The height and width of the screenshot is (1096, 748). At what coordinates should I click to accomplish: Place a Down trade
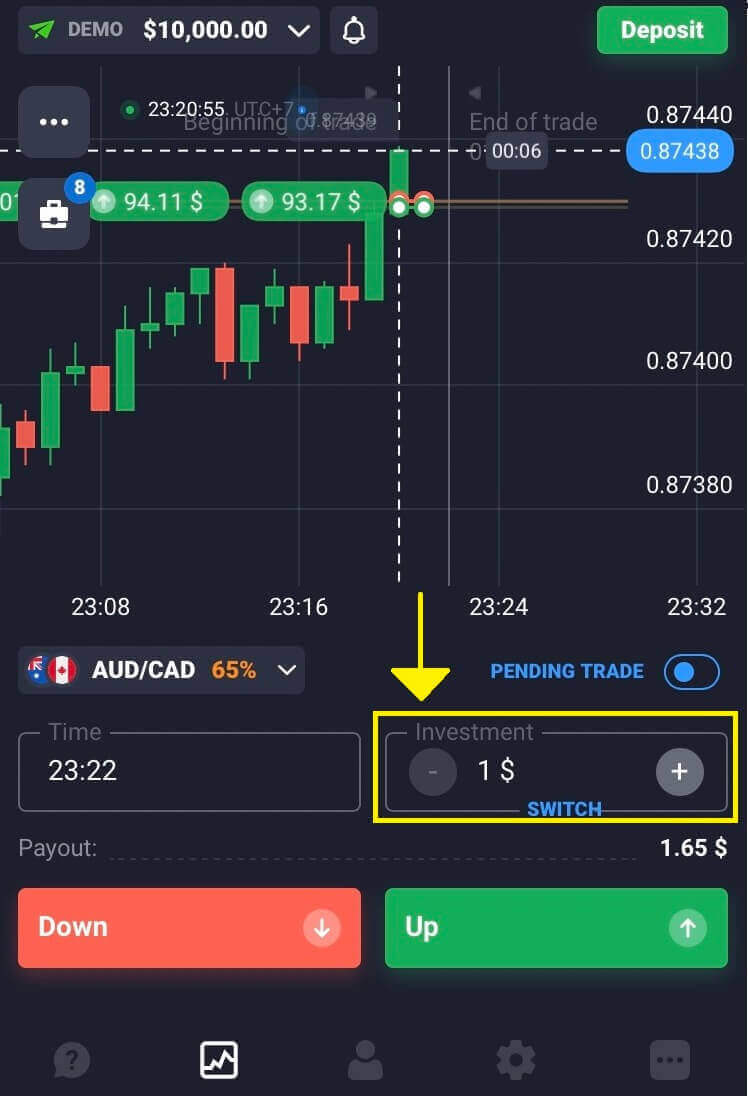(x=189, y=927)
